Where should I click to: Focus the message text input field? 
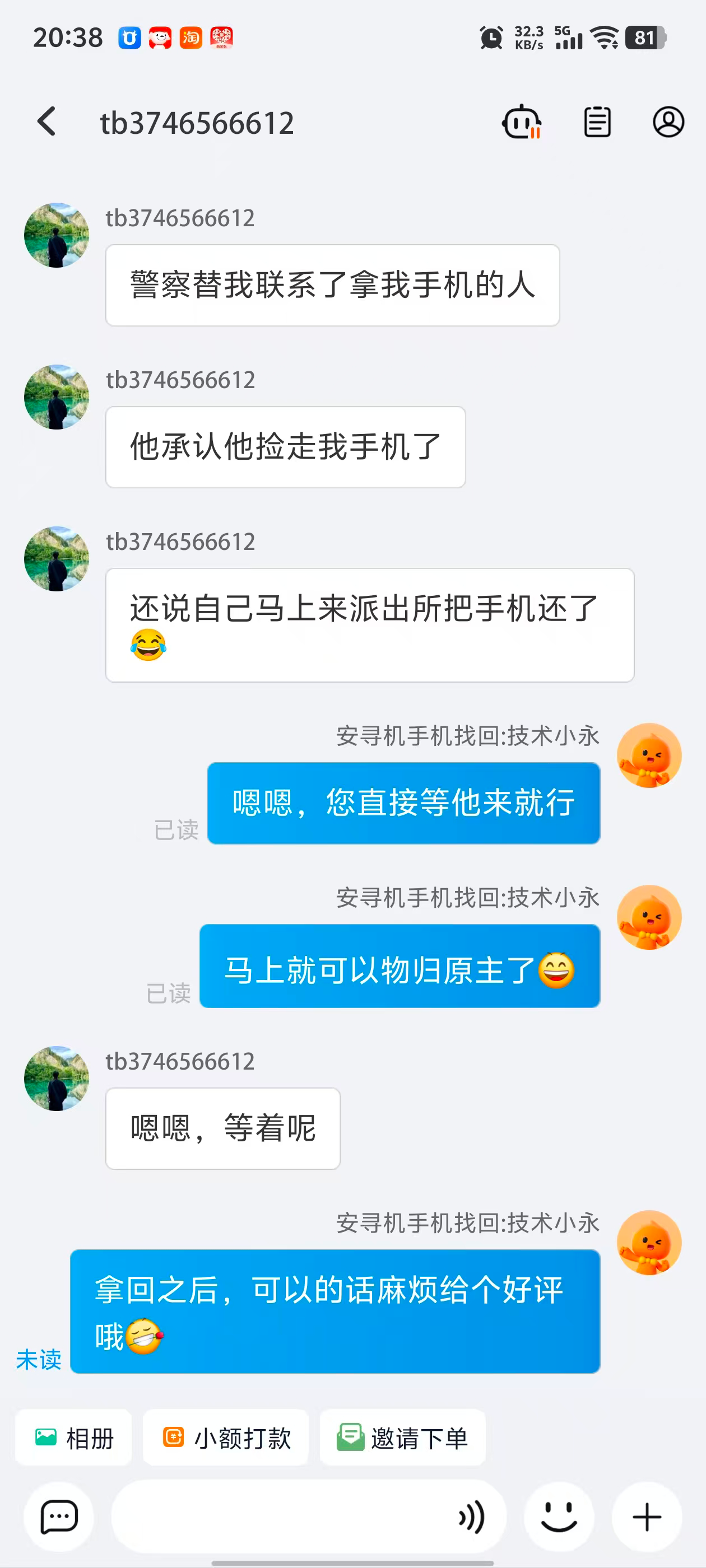click(280, 1517)
